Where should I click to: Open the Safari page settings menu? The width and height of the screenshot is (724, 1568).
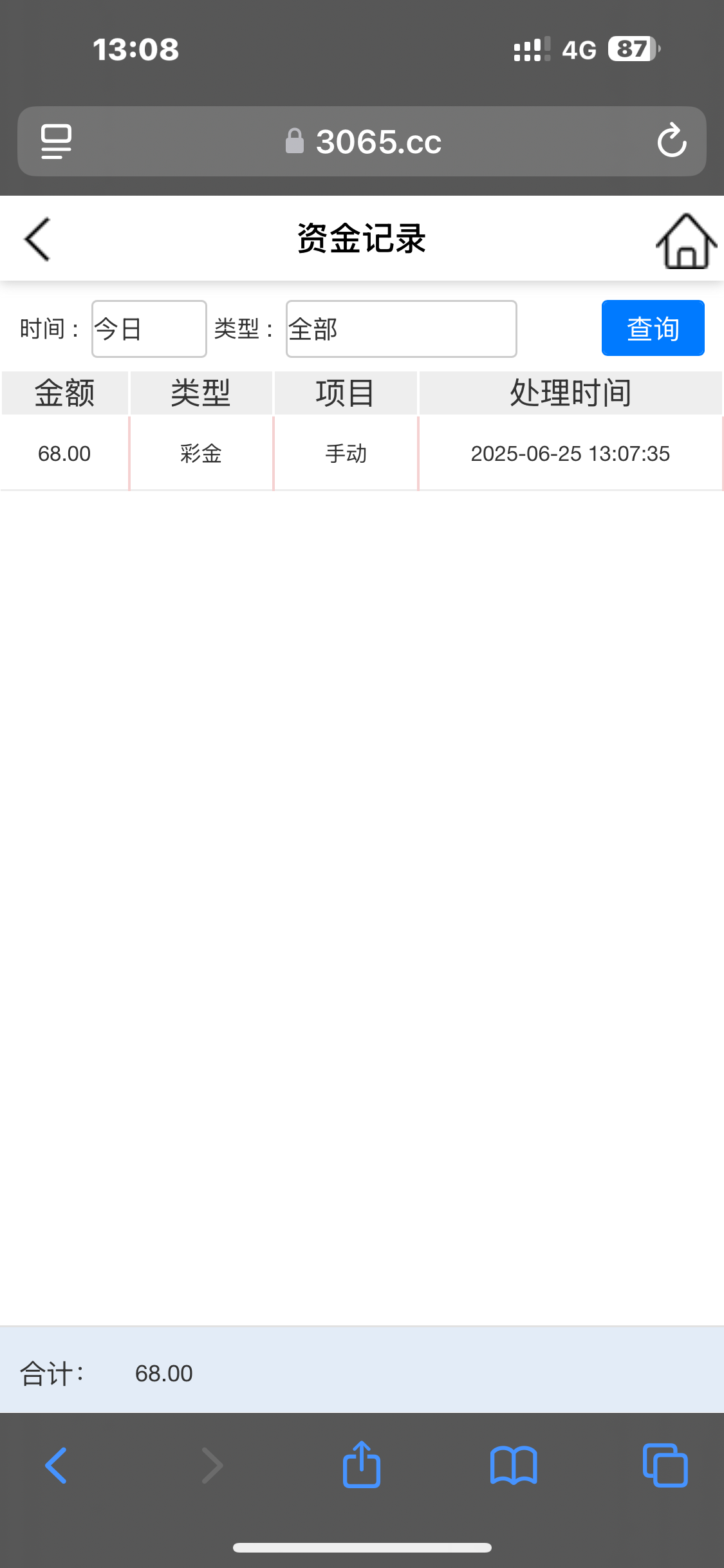click(x=57, y=142)
